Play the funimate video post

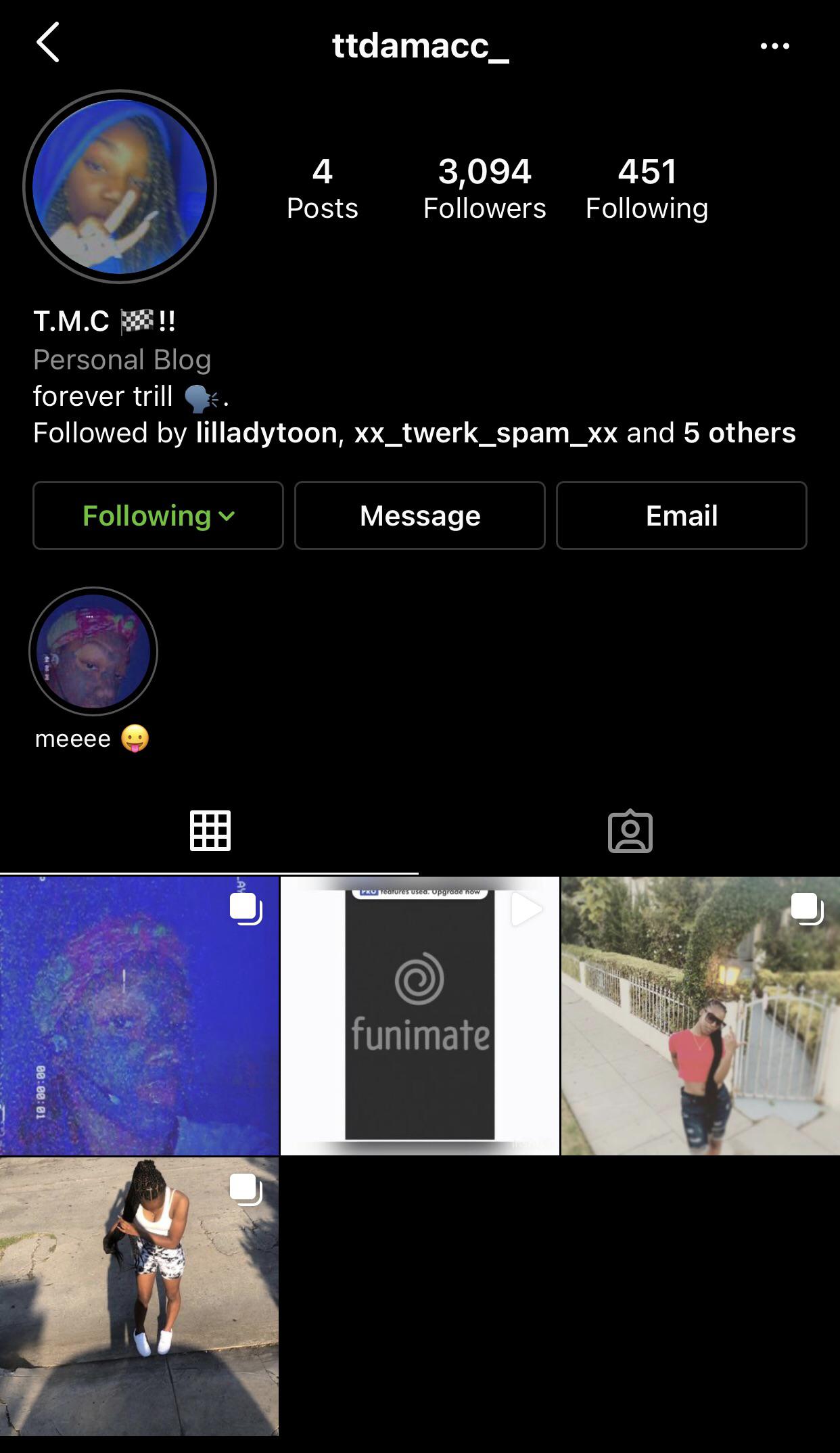tap(419, 1015)
